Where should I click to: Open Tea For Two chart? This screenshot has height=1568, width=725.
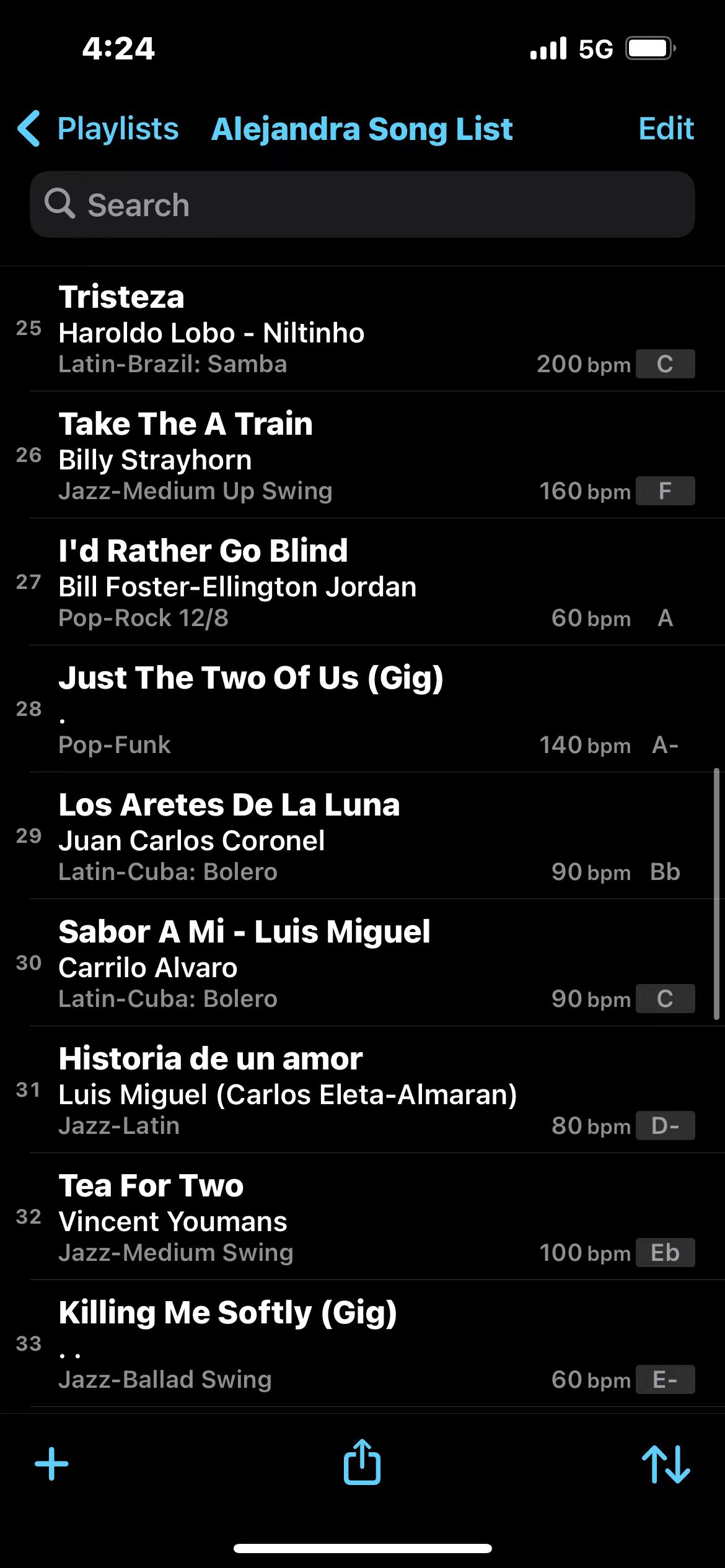tap(362, 1217)
